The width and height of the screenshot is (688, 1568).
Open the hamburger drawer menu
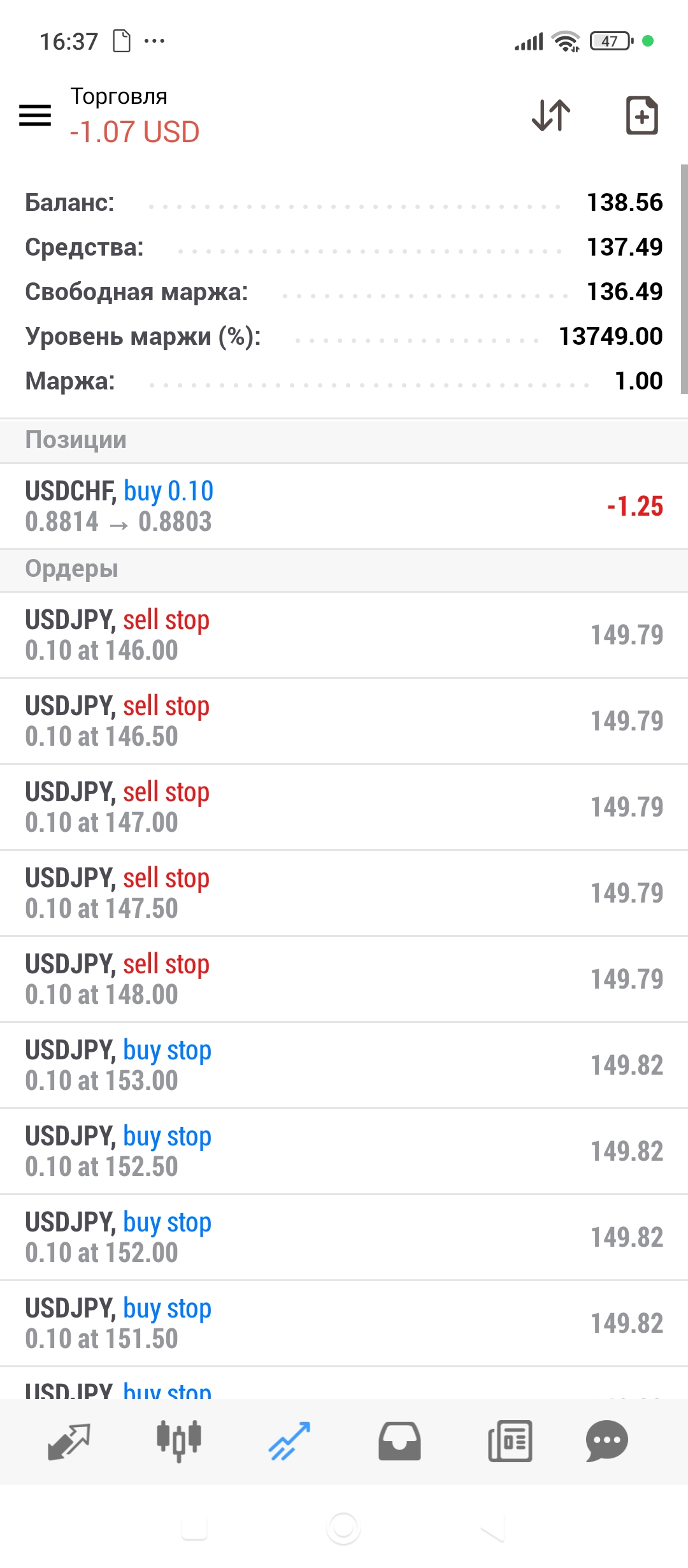pyautogui.click(x=35, y=115)
